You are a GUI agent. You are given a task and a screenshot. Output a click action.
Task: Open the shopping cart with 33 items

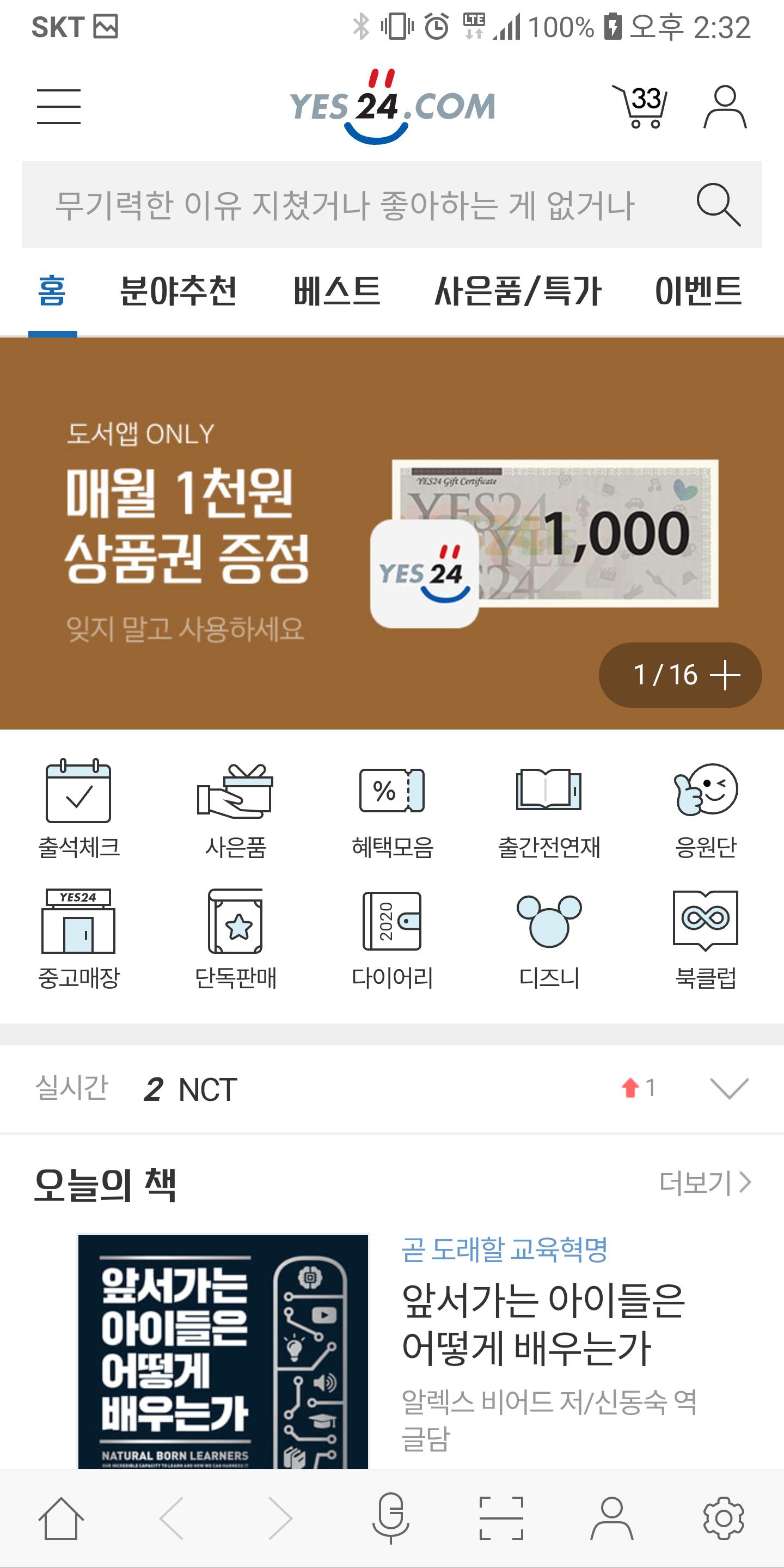(640, 107)
